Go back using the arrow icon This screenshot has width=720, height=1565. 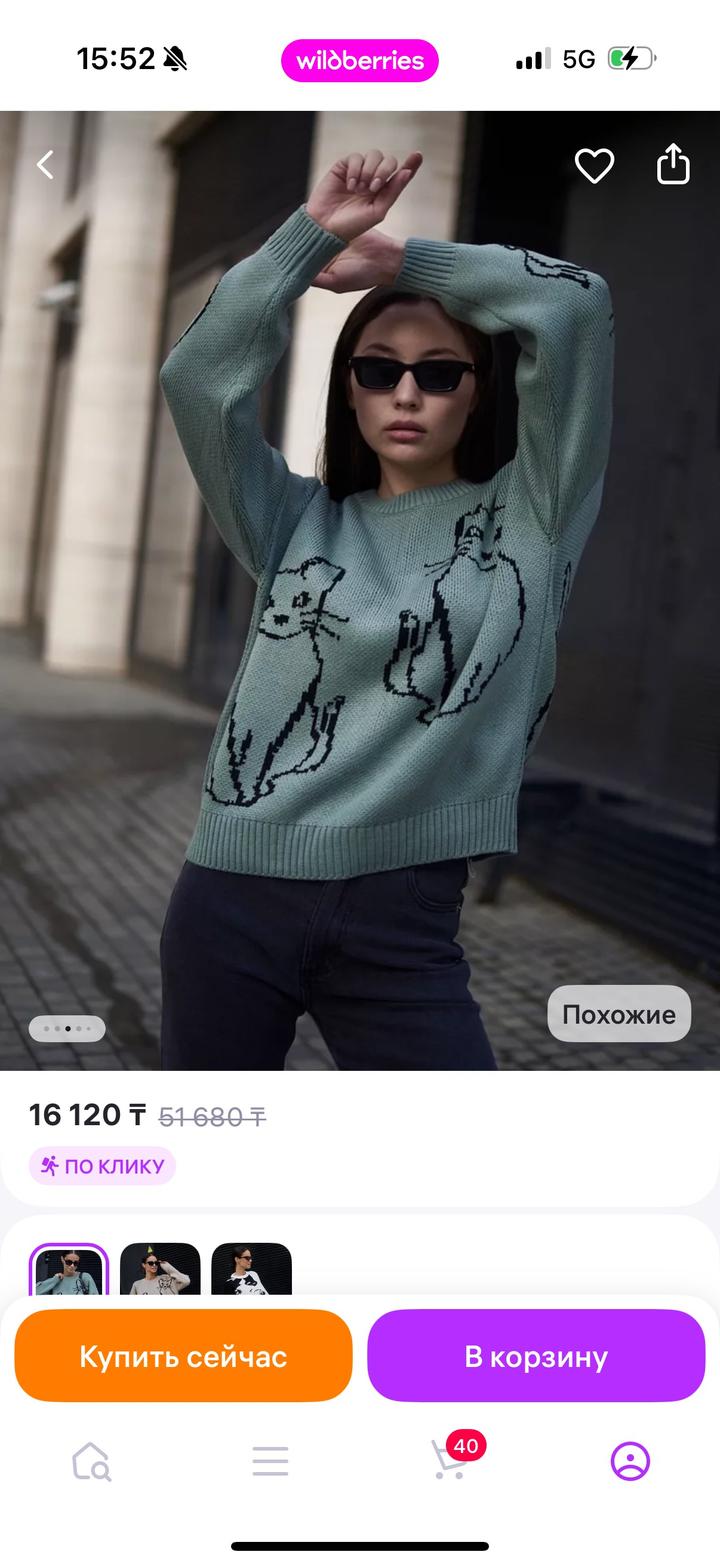point(45,165)
